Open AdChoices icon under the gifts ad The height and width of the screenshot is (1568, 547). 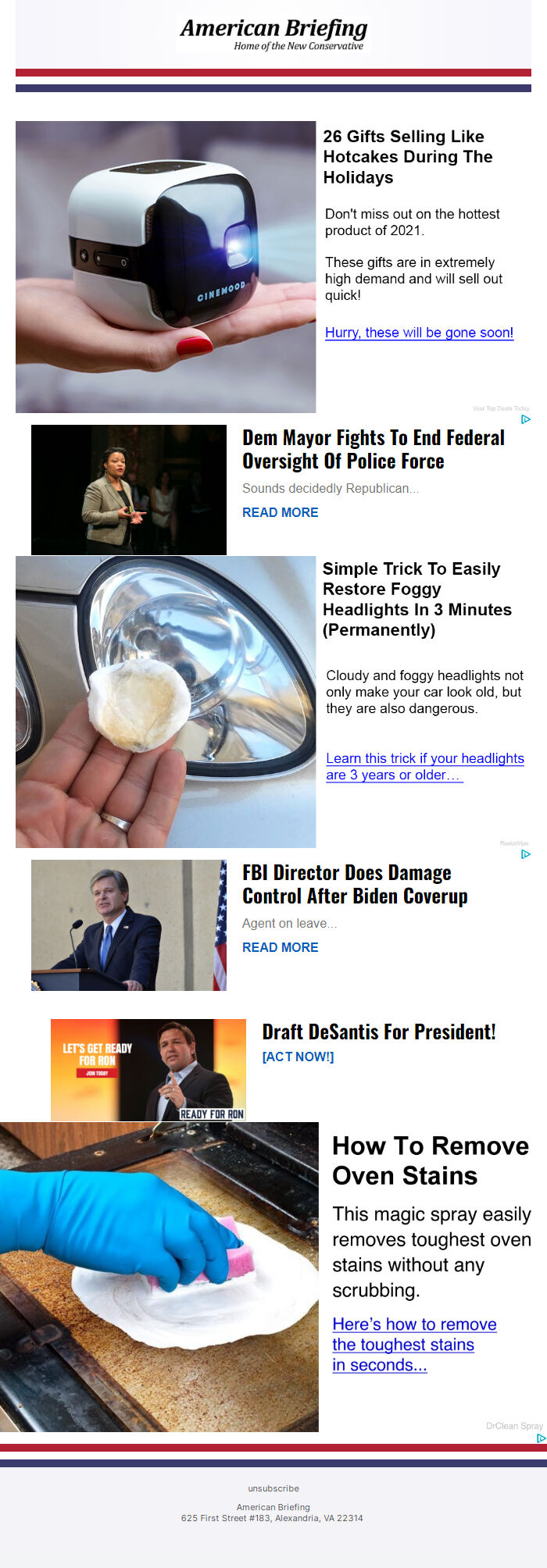pyautogui.click(x=526, y=419)
